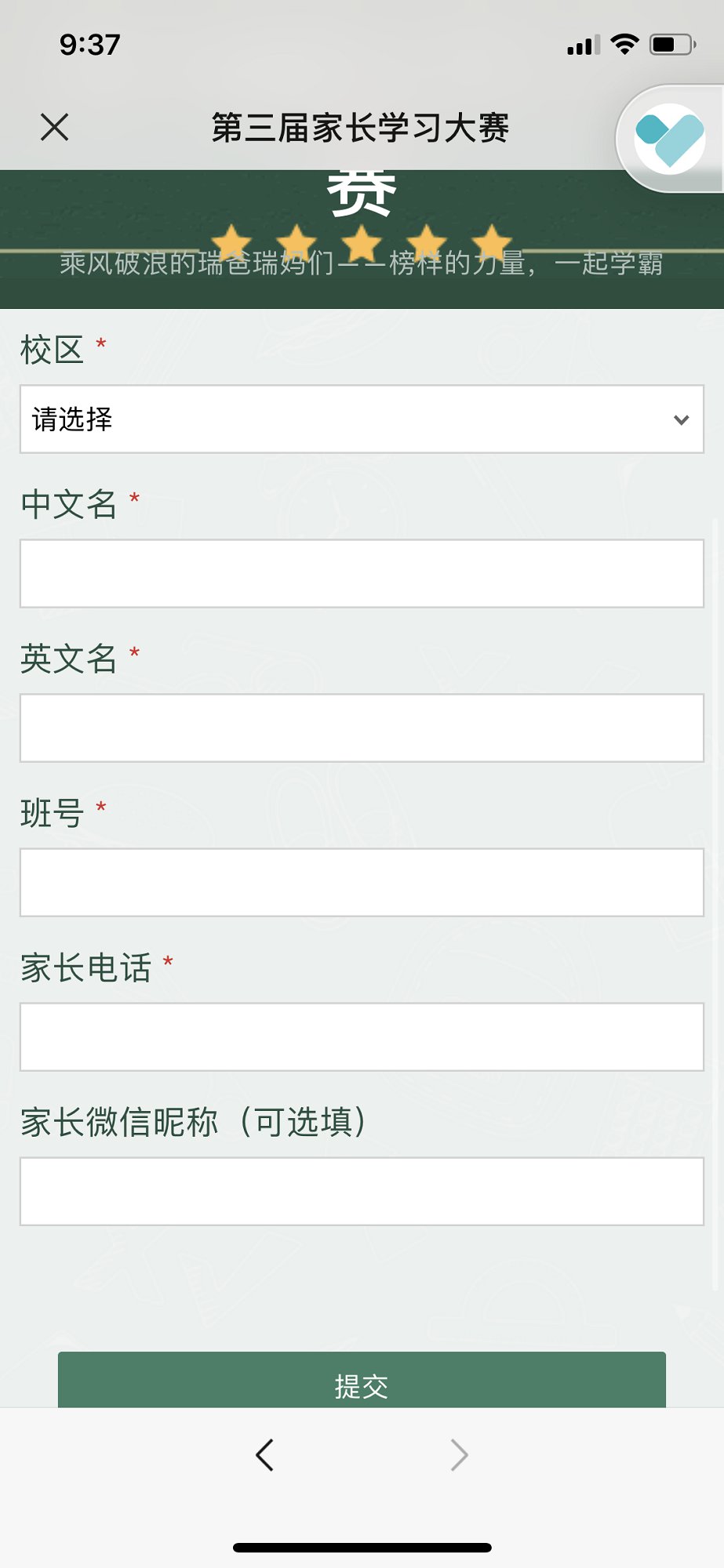Tap the 班号 input field
The width and height of the screenshot is (724, 1568).
point(362,882)
